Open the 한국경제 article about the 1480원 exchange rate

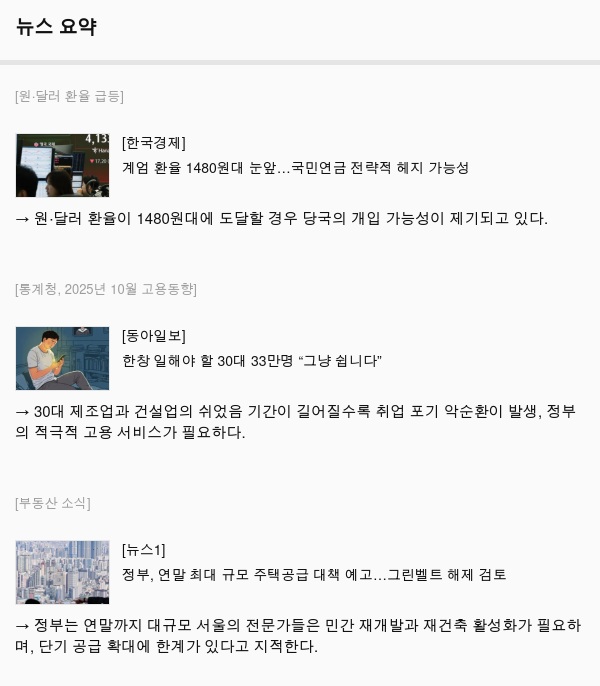point(295,168)
